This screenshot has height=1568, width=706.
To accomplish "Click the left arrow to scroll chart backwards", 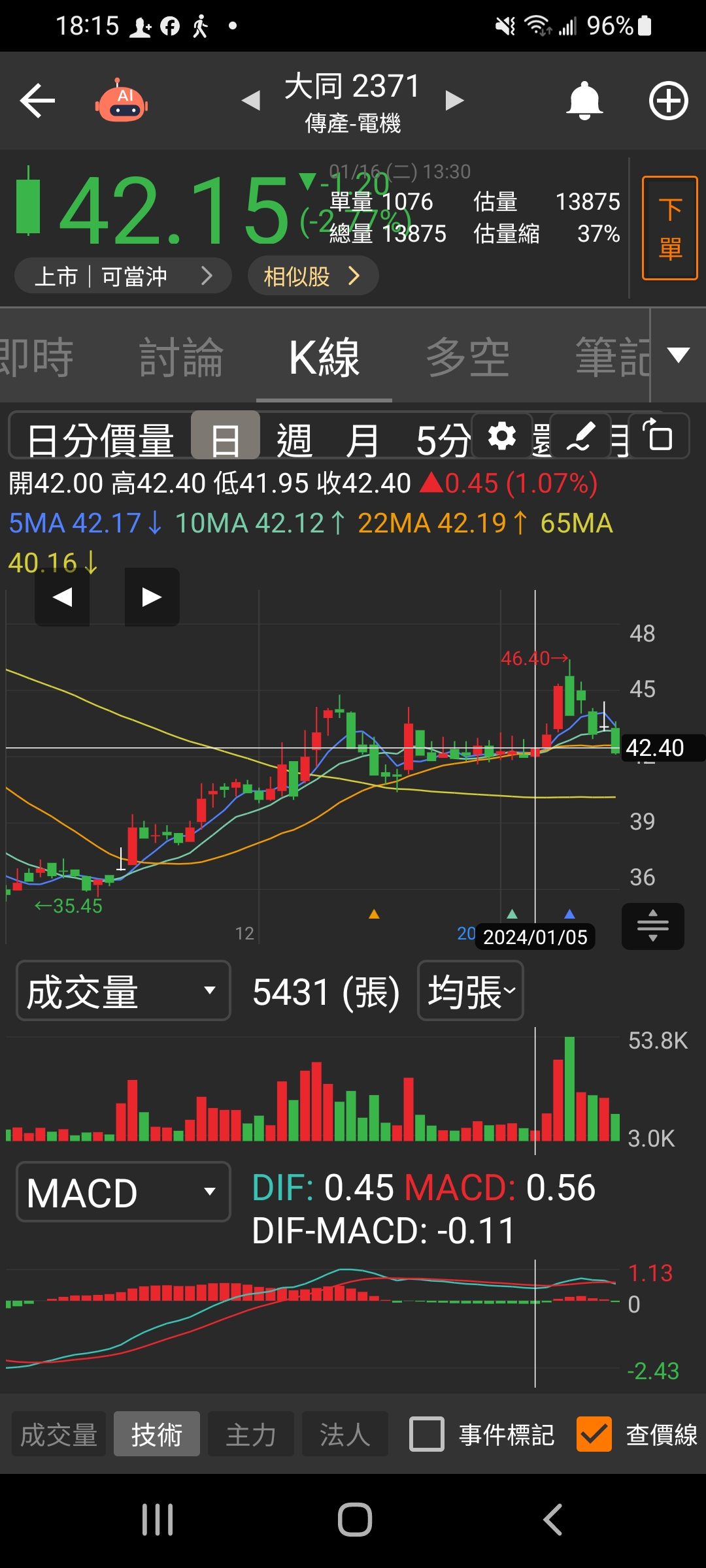I will click(x=62, y=596).
